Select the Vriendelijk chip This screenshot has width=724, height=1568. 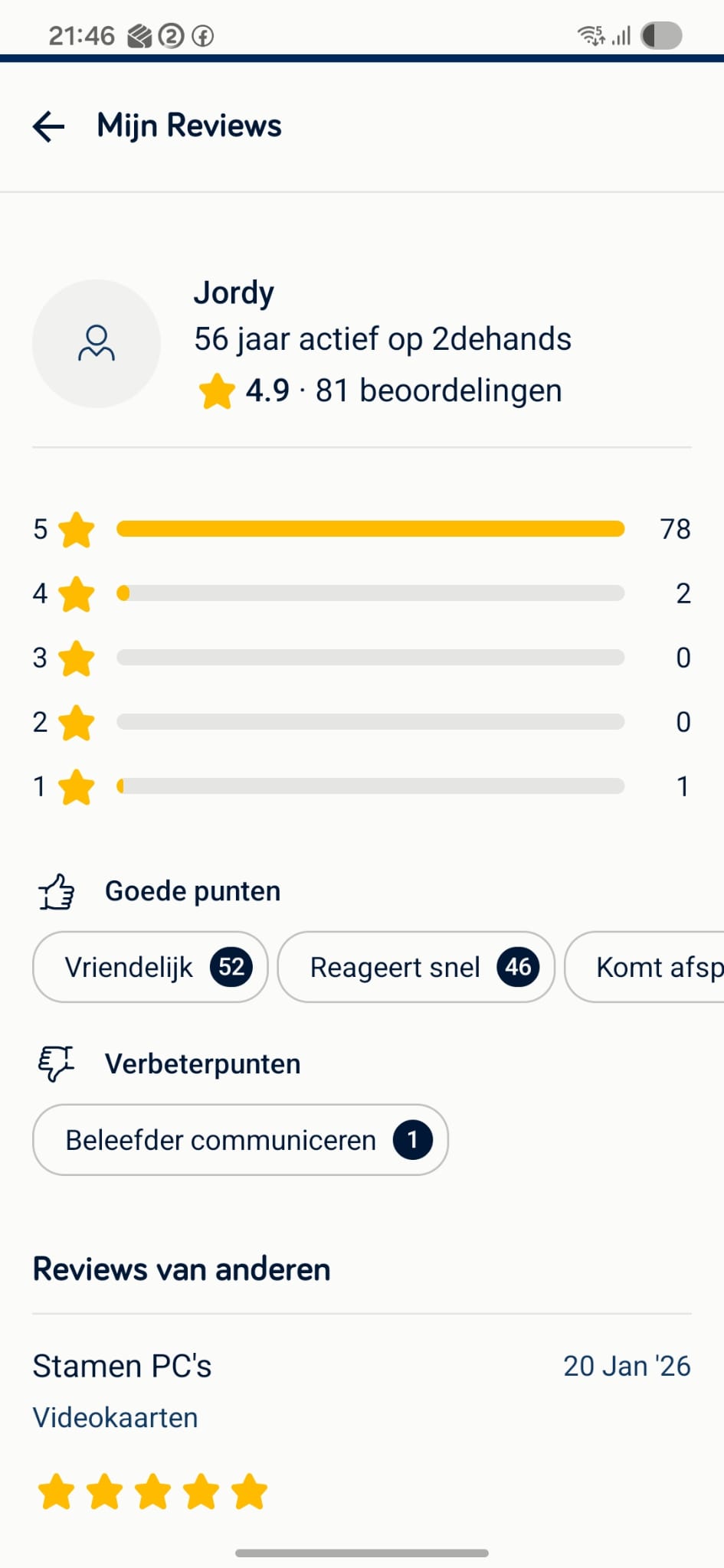coord(150,967)
